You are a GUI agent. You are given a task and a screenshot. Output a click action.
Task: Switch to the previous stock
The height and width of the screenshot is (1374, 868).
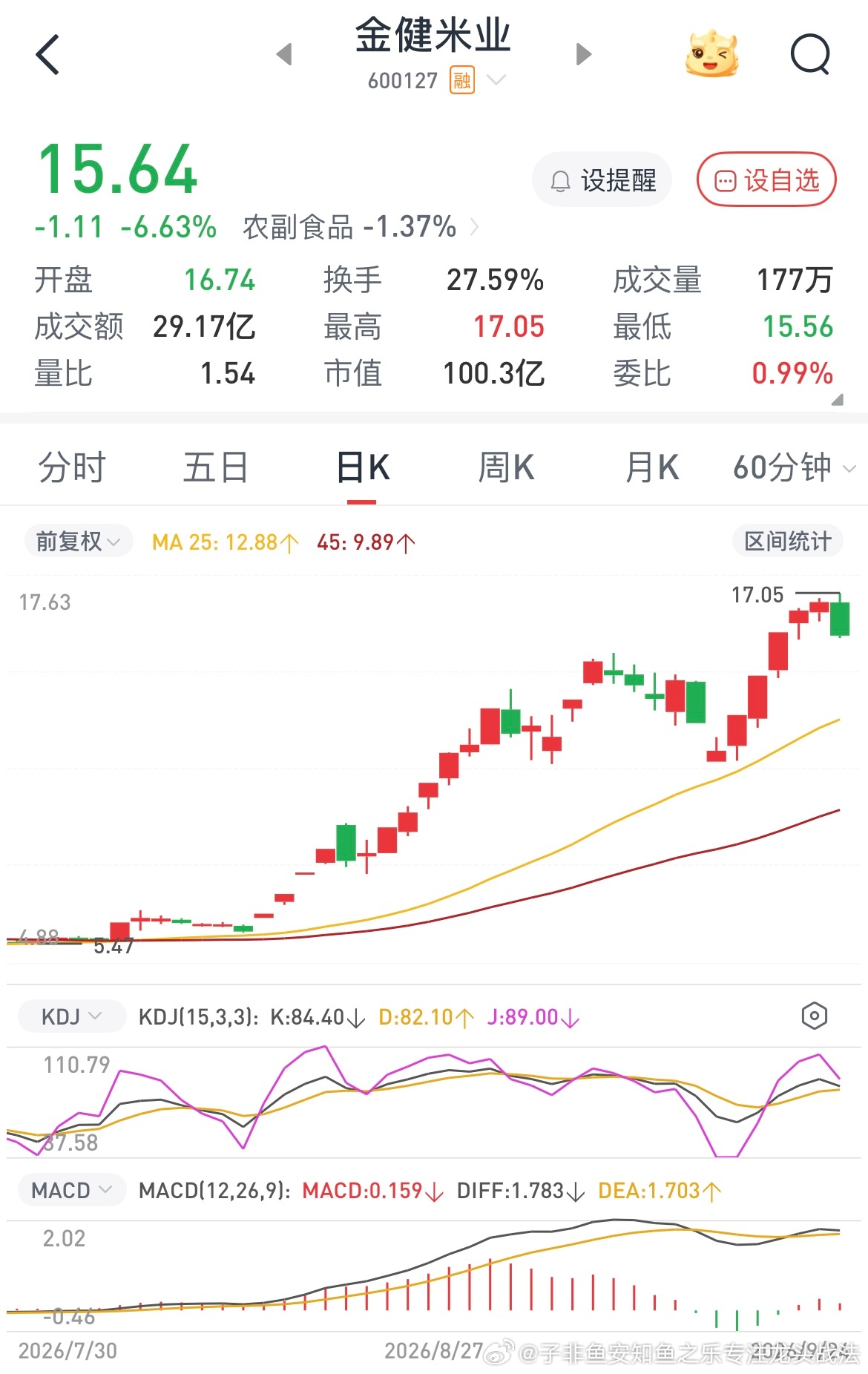point(284,54)
